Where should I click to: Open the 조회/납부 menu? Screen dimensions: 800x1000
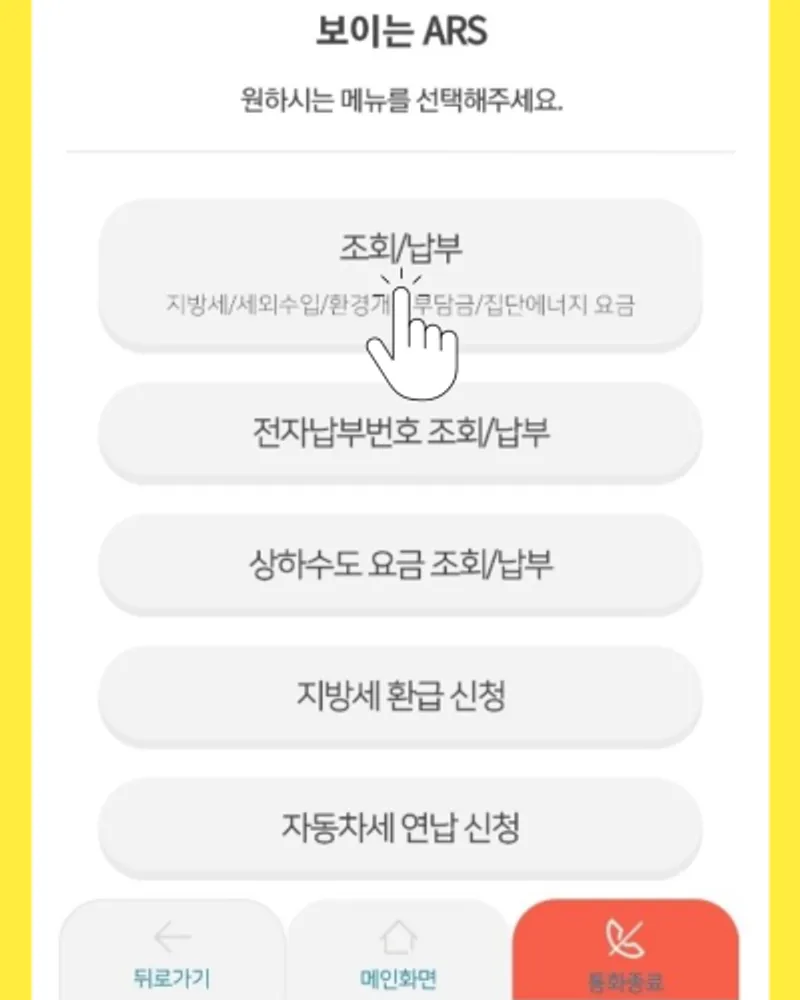(x=400, y=272)
